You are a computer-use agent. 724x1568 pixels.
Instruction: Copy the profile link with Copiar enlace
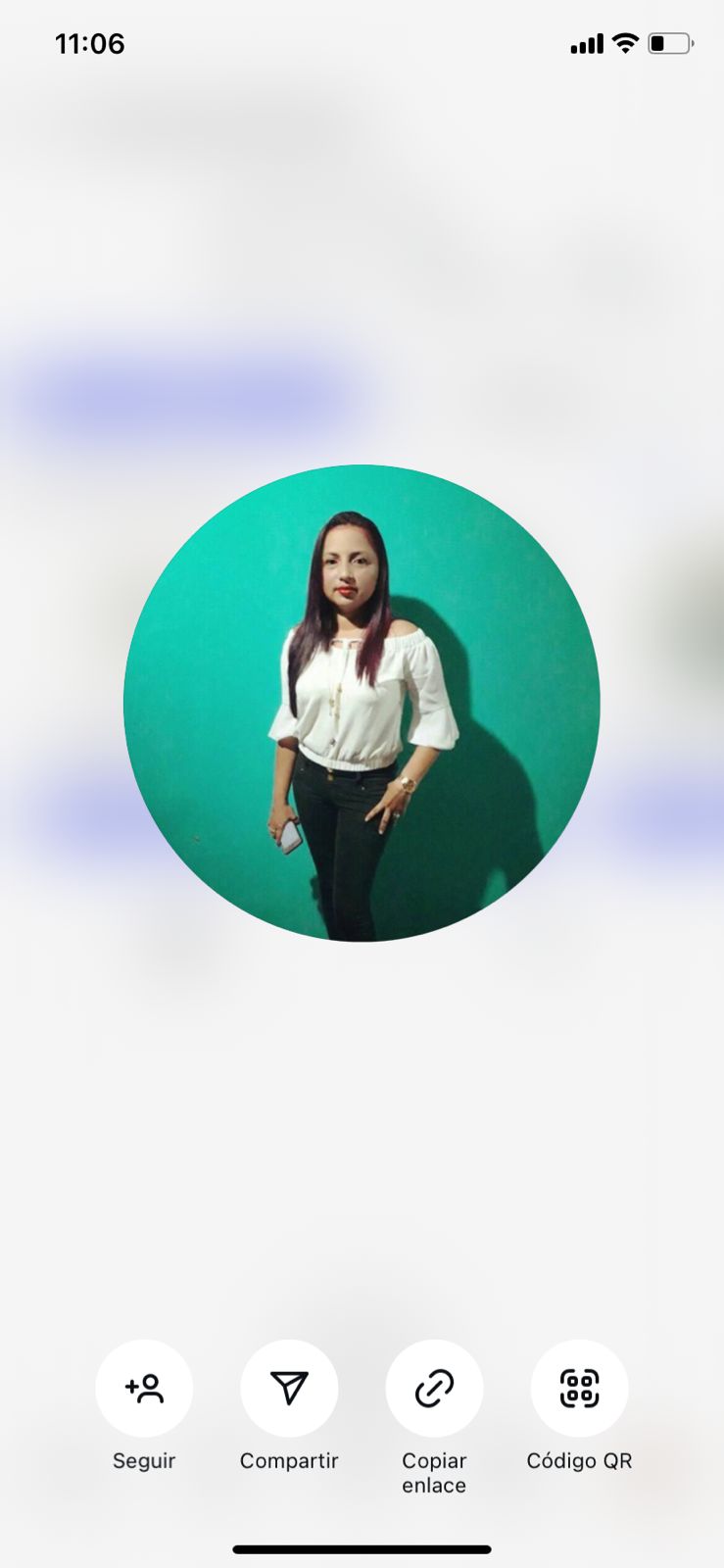434,1388
